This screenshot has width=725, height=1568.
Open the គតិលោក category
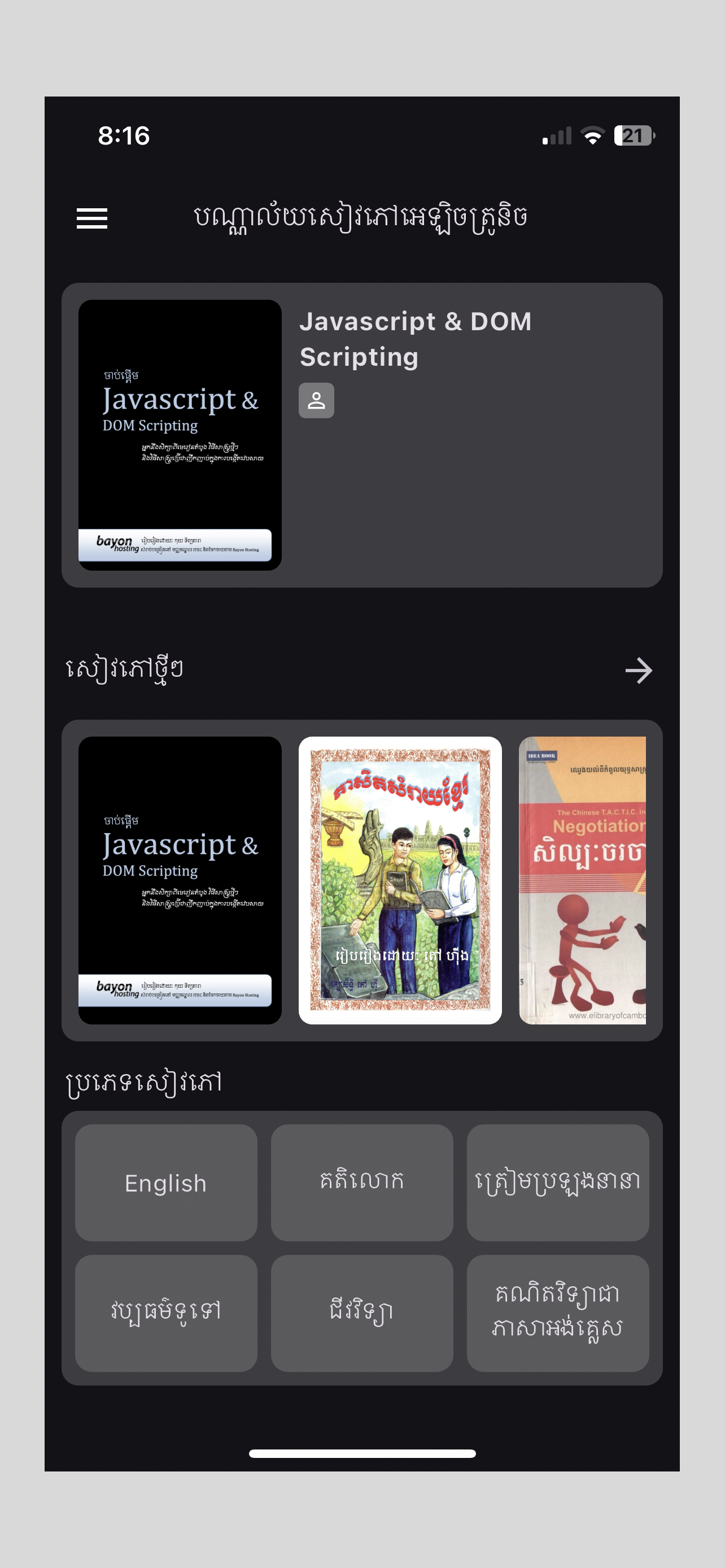[361, 1182]
